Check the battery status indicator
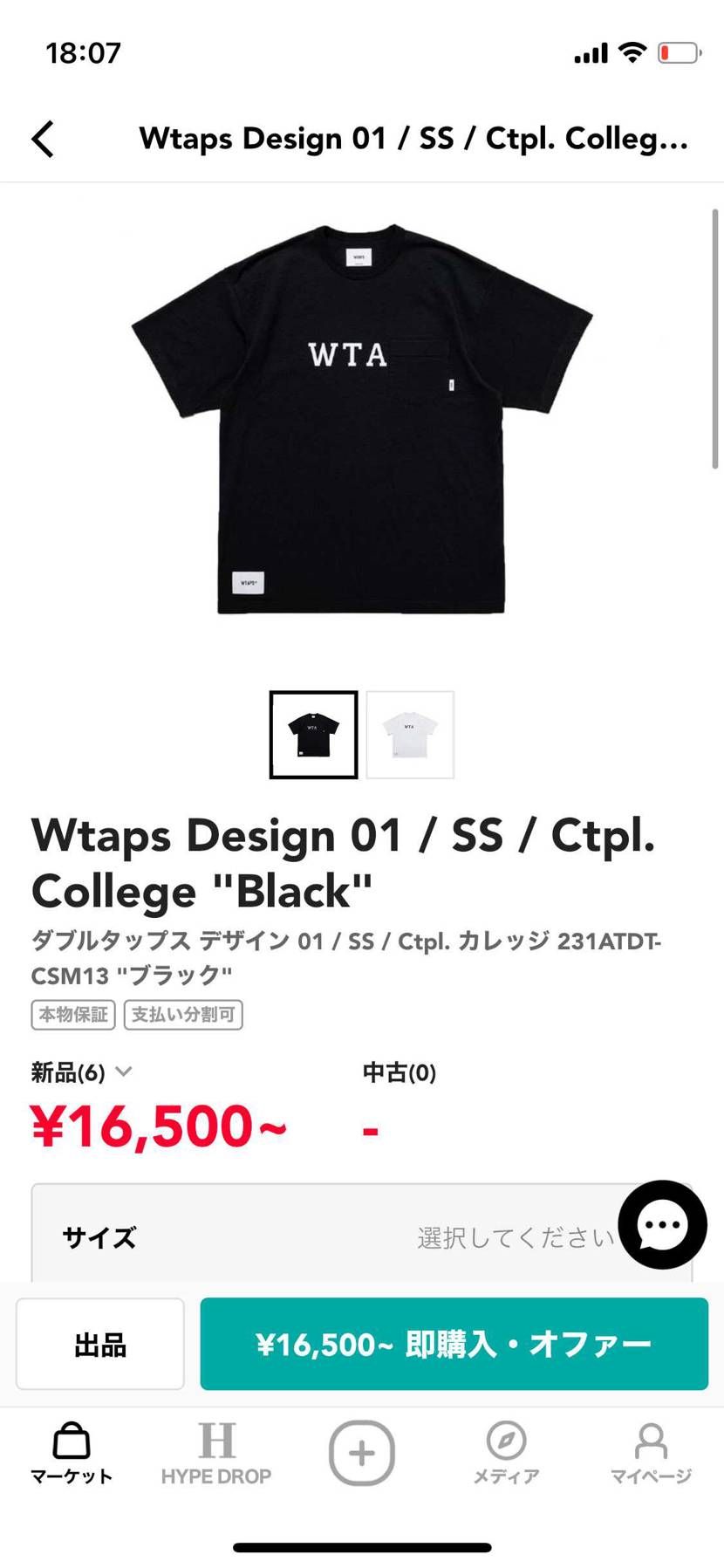This screenshot has width=724, height=1568. pos(678,52)
